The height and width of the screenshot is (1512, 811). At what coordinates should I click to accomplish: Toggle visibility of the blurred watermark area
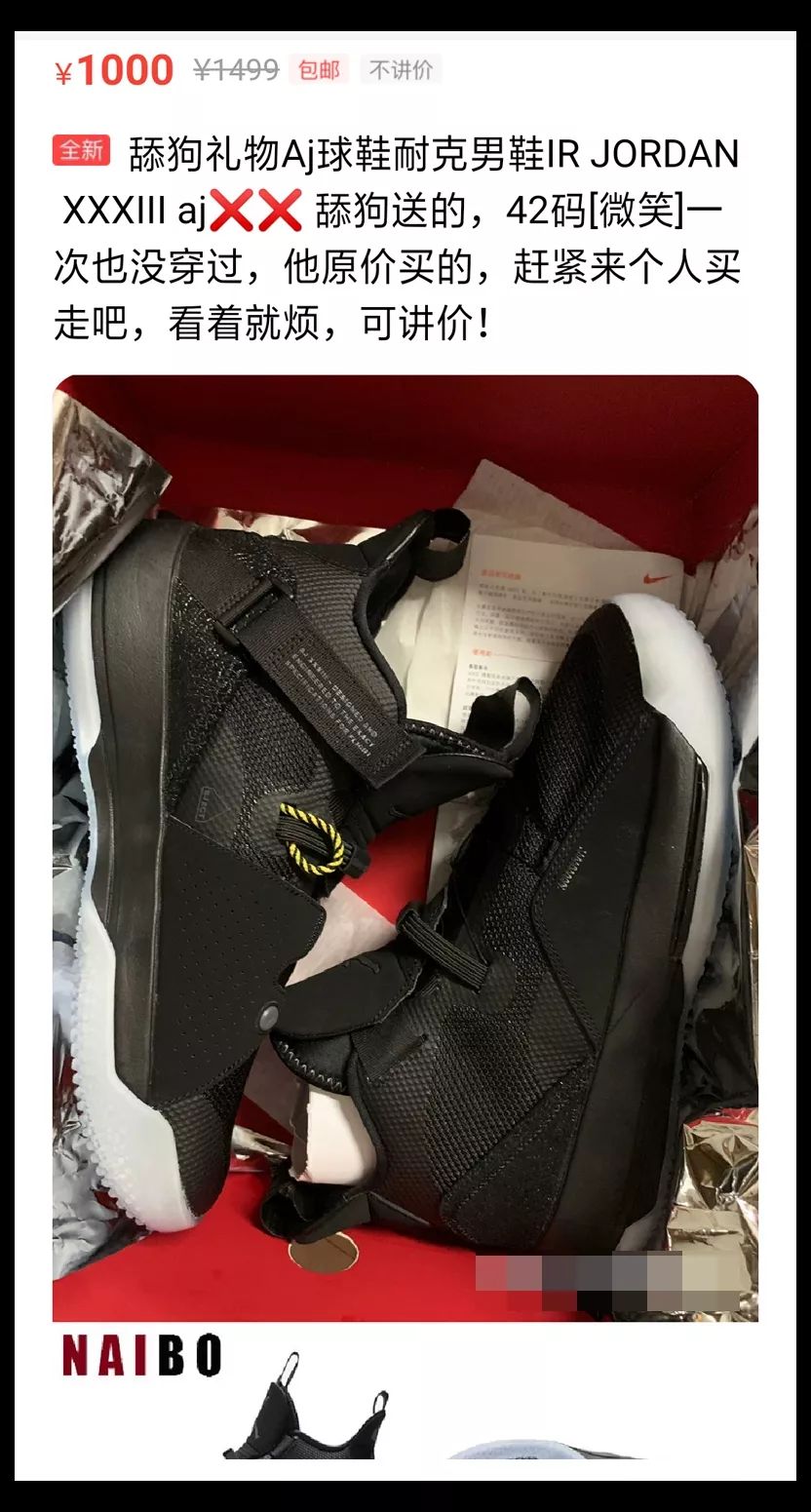click(595, 1279)
